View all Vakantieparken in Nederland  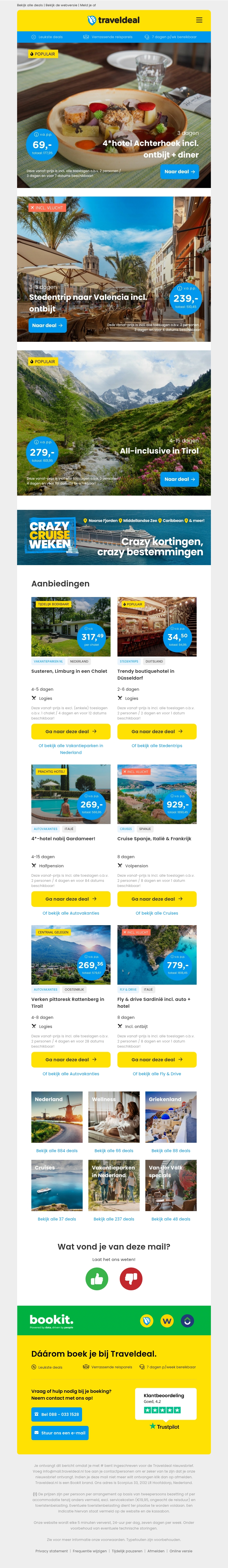click(71, 749)
